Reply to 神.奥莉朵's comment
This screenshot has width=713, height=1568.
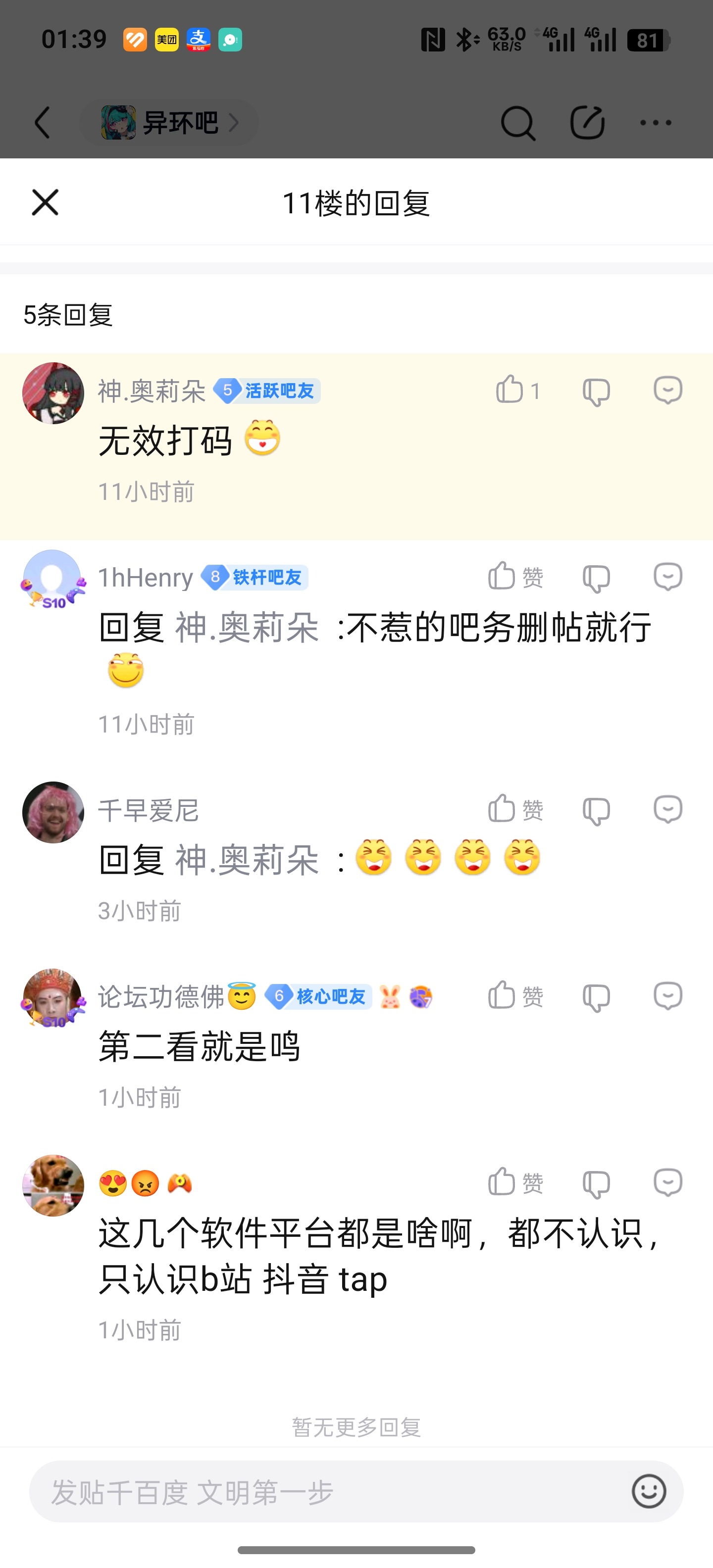[667, 390]
